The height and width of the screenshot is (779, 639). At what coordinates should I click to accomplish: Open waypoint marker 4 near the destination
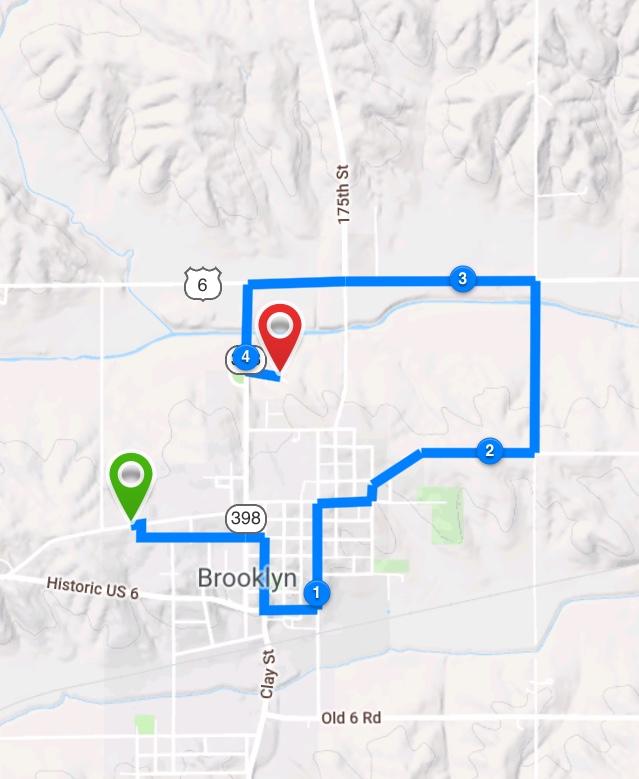[245, 355]
